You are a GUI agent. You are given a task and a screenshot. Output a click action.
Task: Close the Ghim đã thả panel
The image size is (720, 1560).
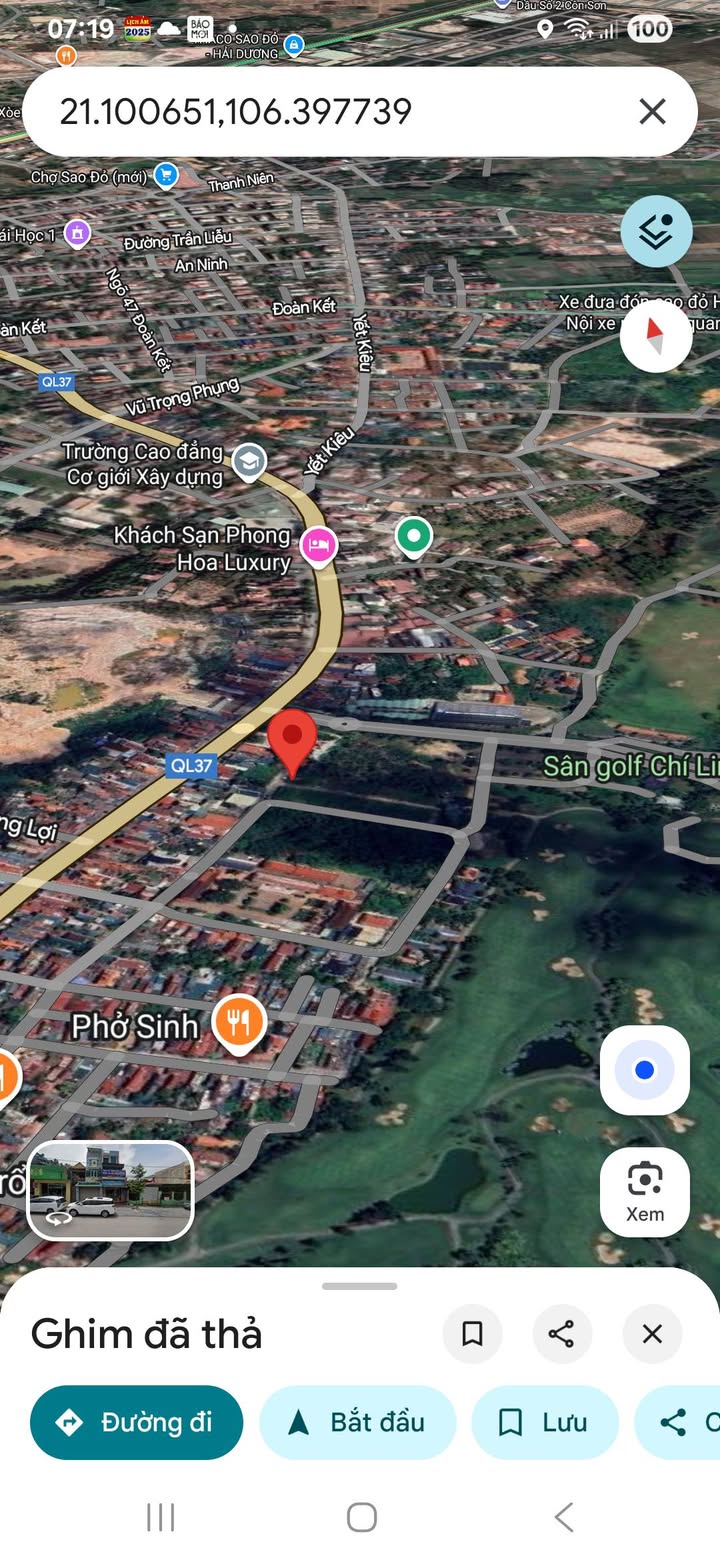point(652,1333)
